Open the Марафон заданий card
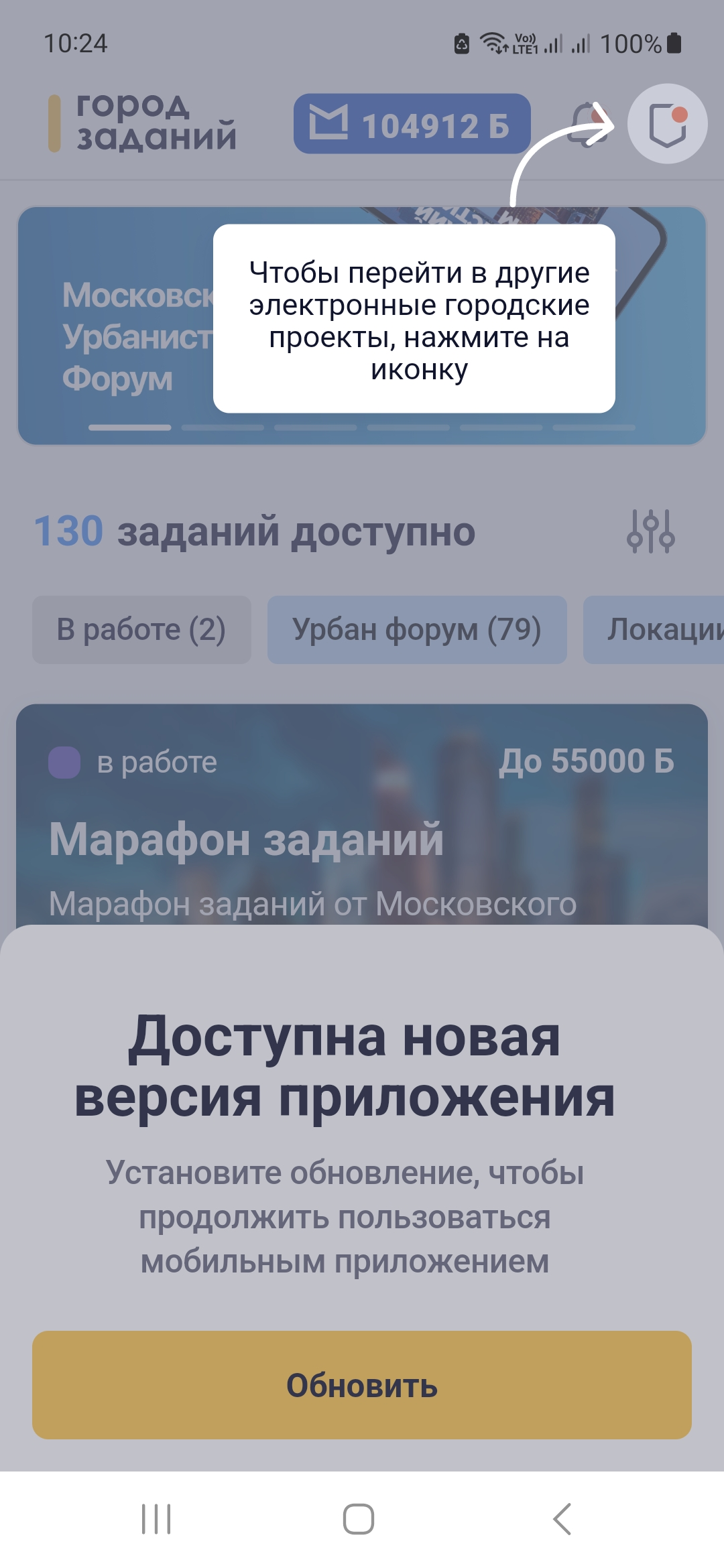 click(362, 814)
